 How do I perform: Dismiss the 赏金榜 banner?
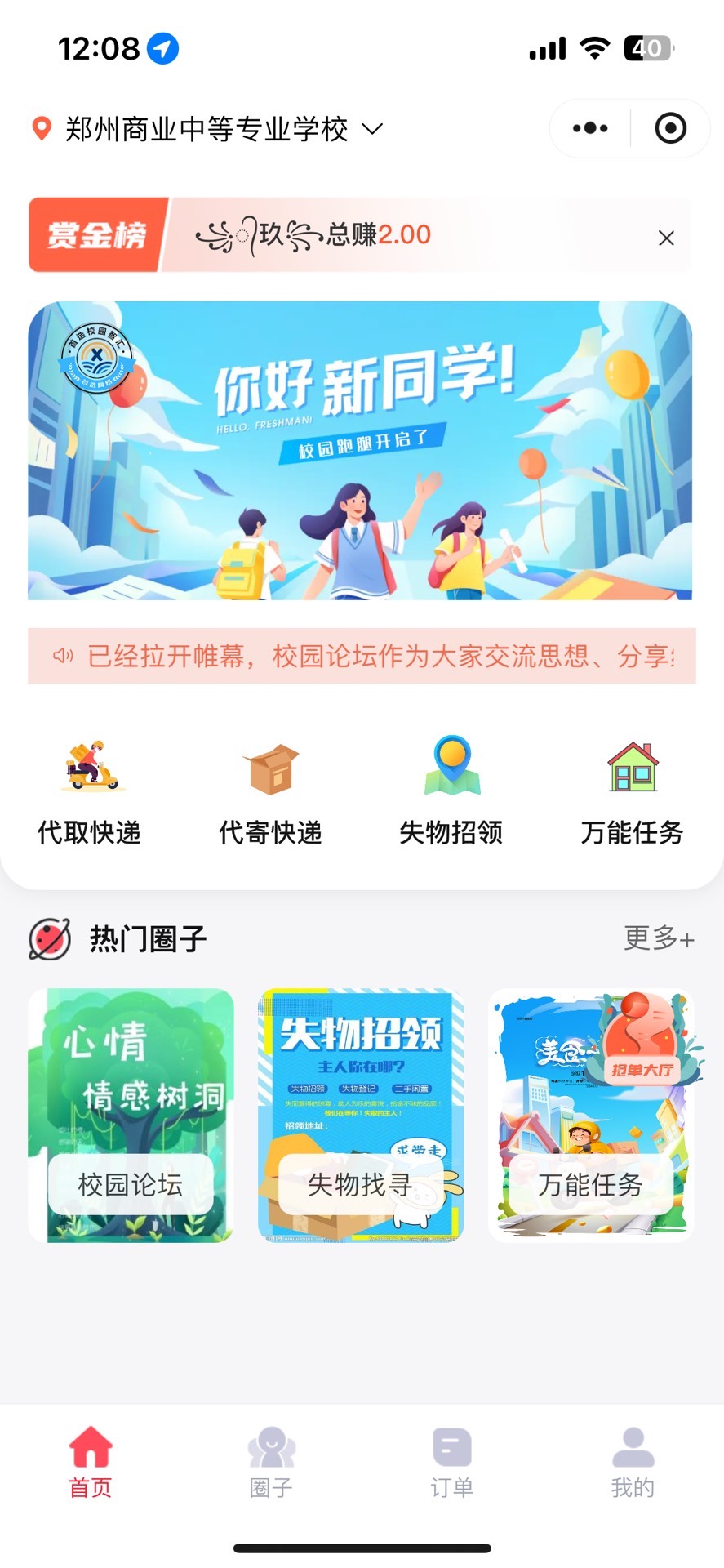666,238
